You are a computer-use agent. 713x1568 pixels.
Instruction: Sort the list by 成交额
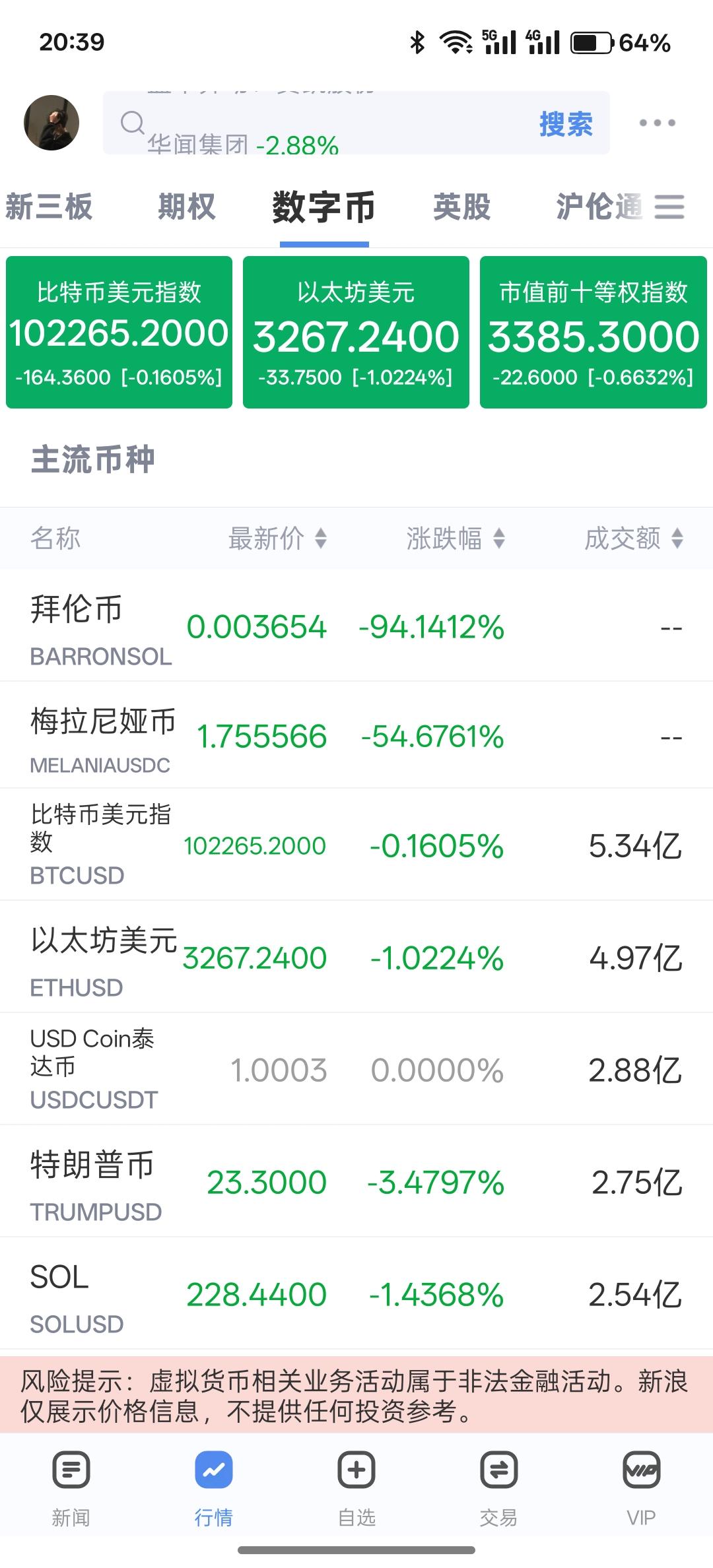pos(634,539)
